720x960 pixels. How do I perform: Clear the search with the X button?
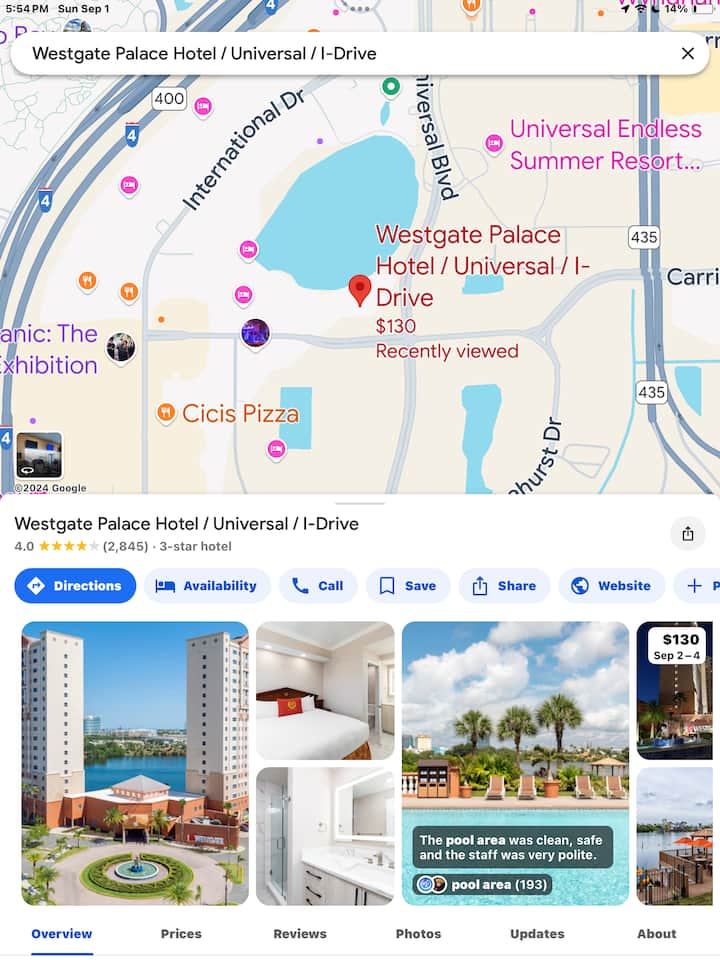pyautogui.click(x=687, y=54)
